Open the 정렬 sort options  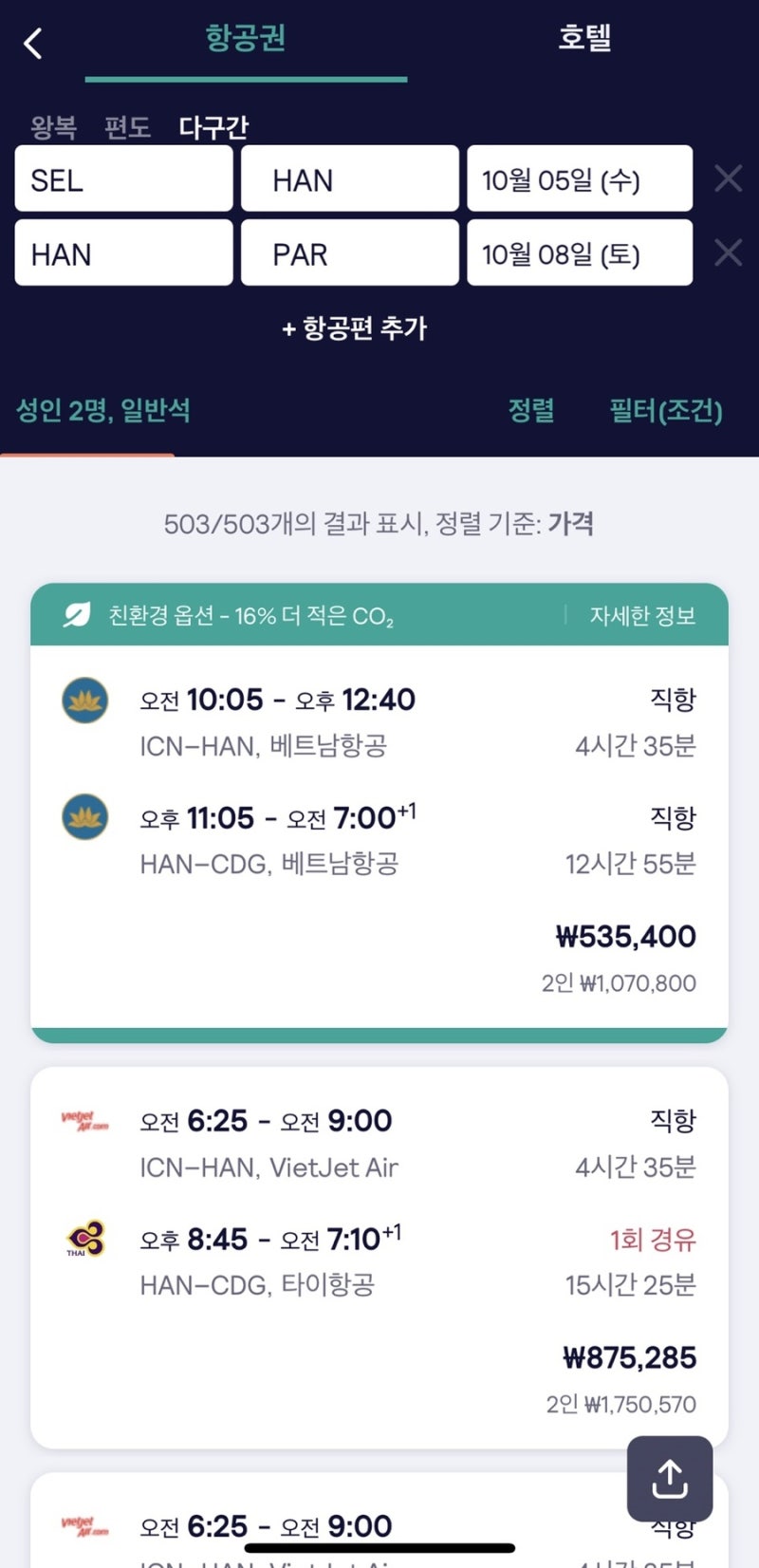point(531,410)
